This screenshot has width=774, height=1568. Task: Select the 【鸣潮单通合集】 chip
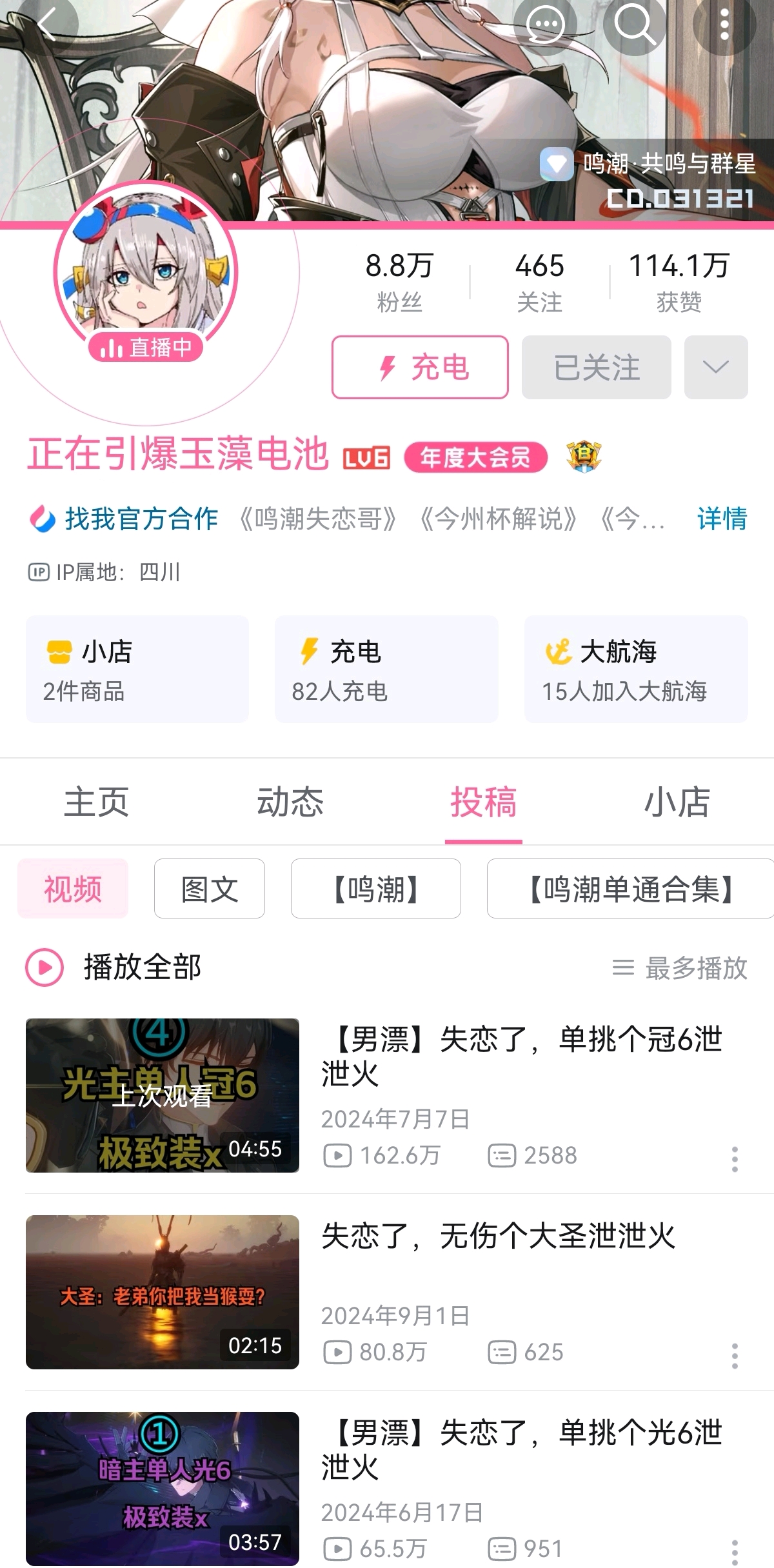coord(630,888)
